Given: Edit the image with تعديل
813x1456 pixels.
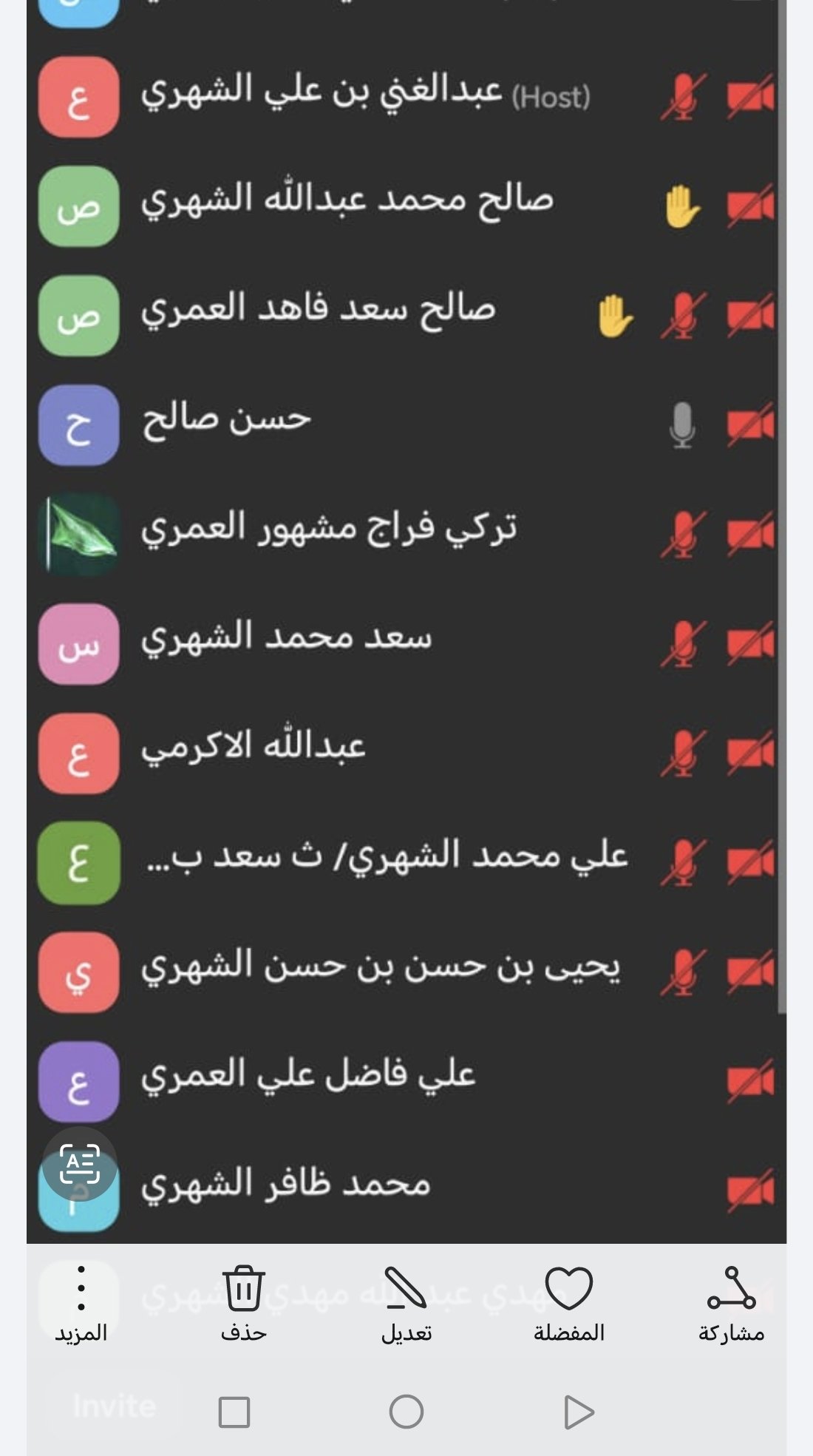Looking at the screenshot, I should (x=406, y=1303).
